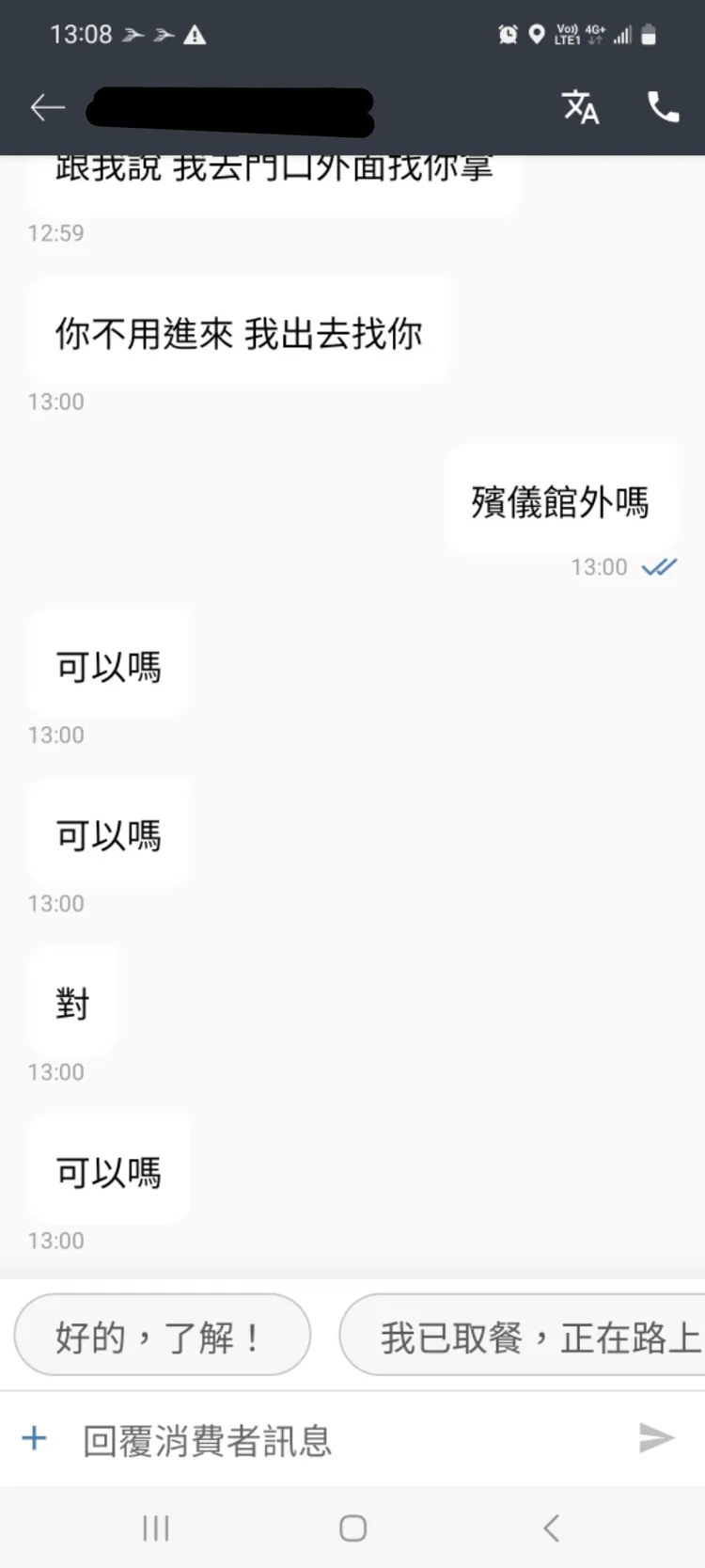Tap the recent apps navigation button
This screenshot has height=1568, width=705.
155,1528
